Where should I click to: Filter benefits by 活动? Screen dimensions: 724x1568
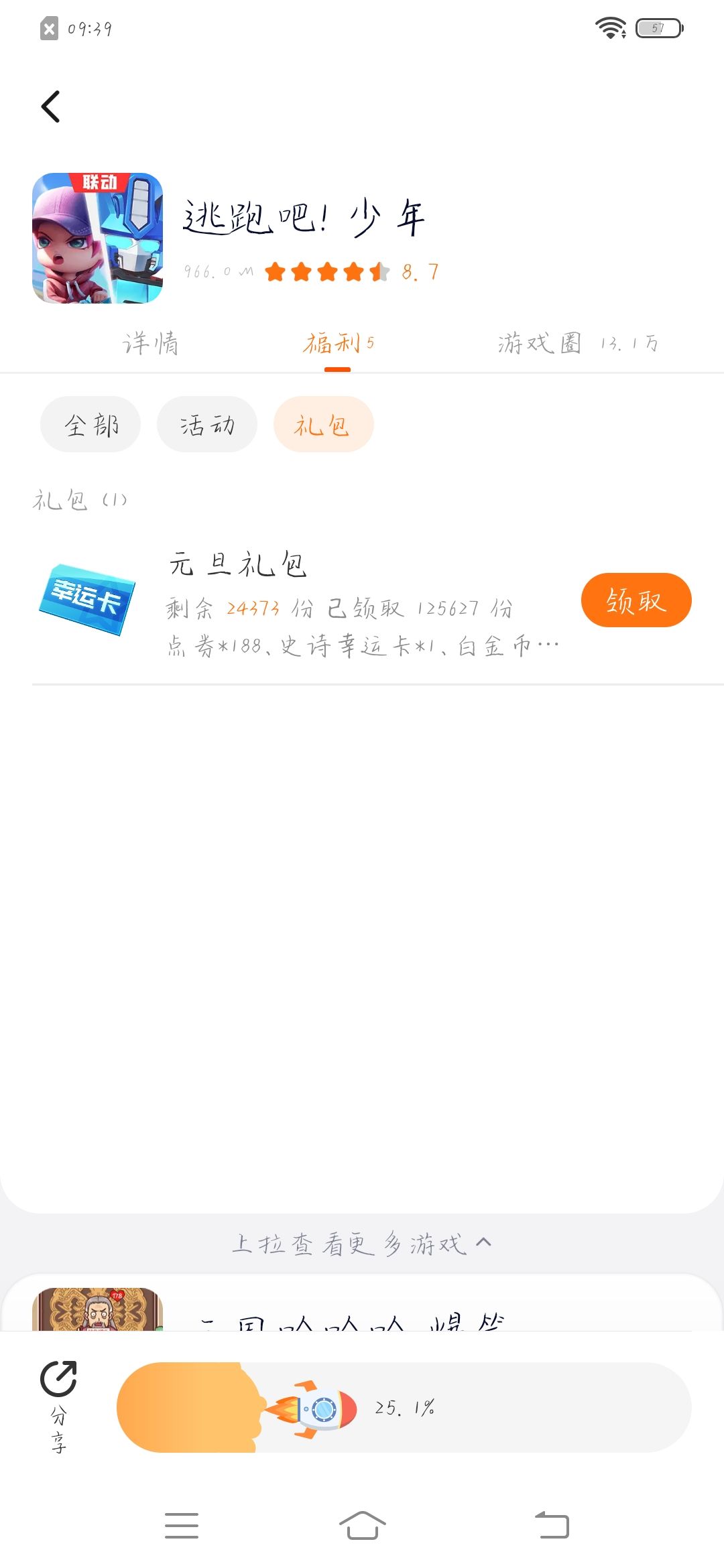point(207,425)
